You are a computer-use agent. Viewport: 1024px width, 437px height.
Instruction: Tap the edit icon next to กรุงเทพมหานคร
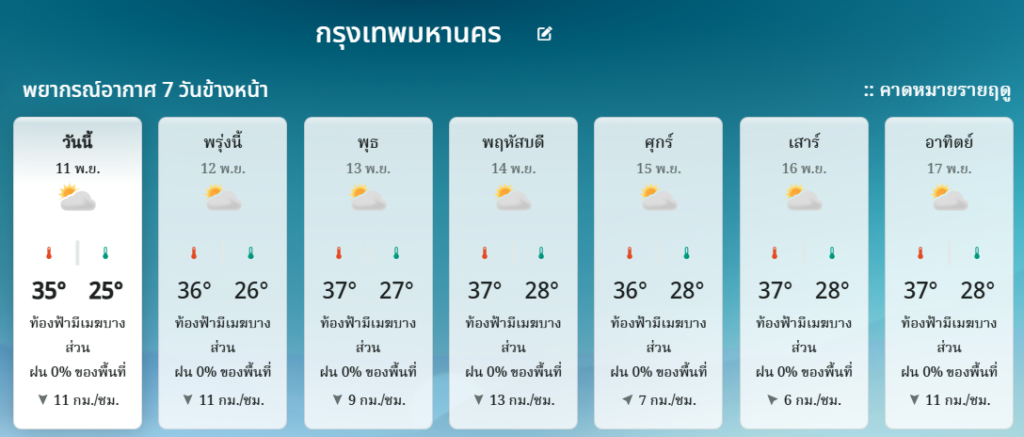(x=544, y=35)
